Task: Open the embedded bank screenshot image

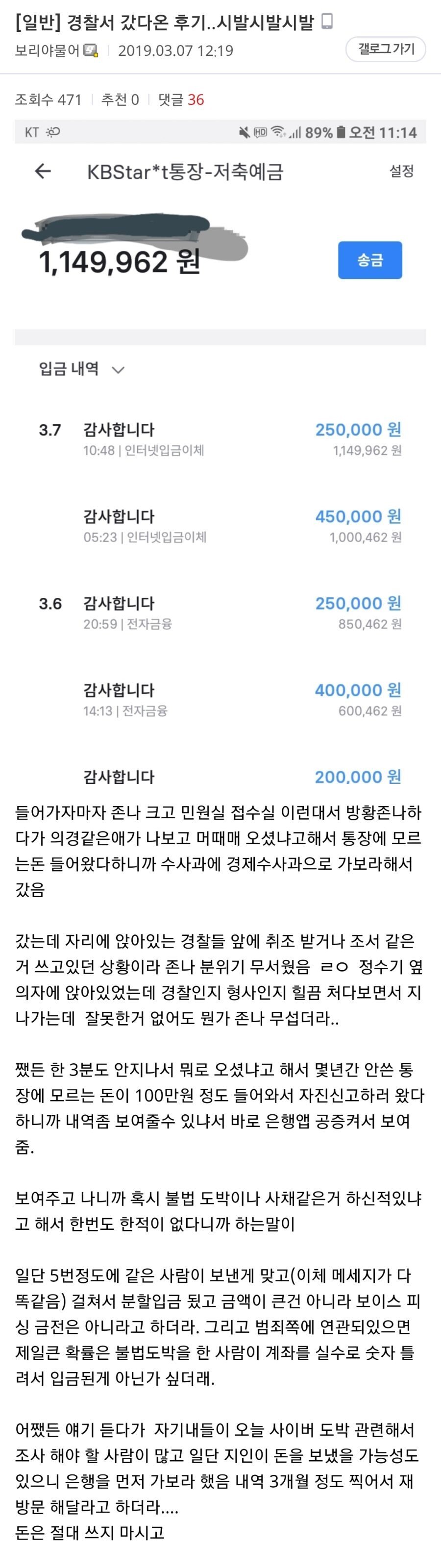Action: click(x=220, y=450)
